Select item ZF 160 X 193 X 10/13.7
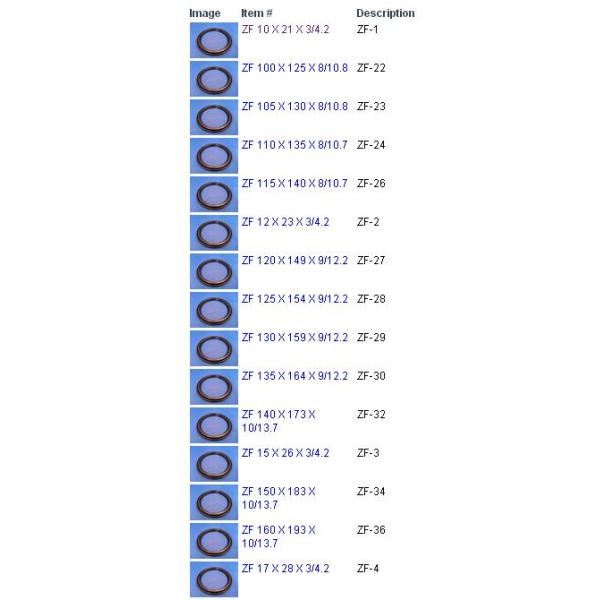 click(x=278, y=530)
